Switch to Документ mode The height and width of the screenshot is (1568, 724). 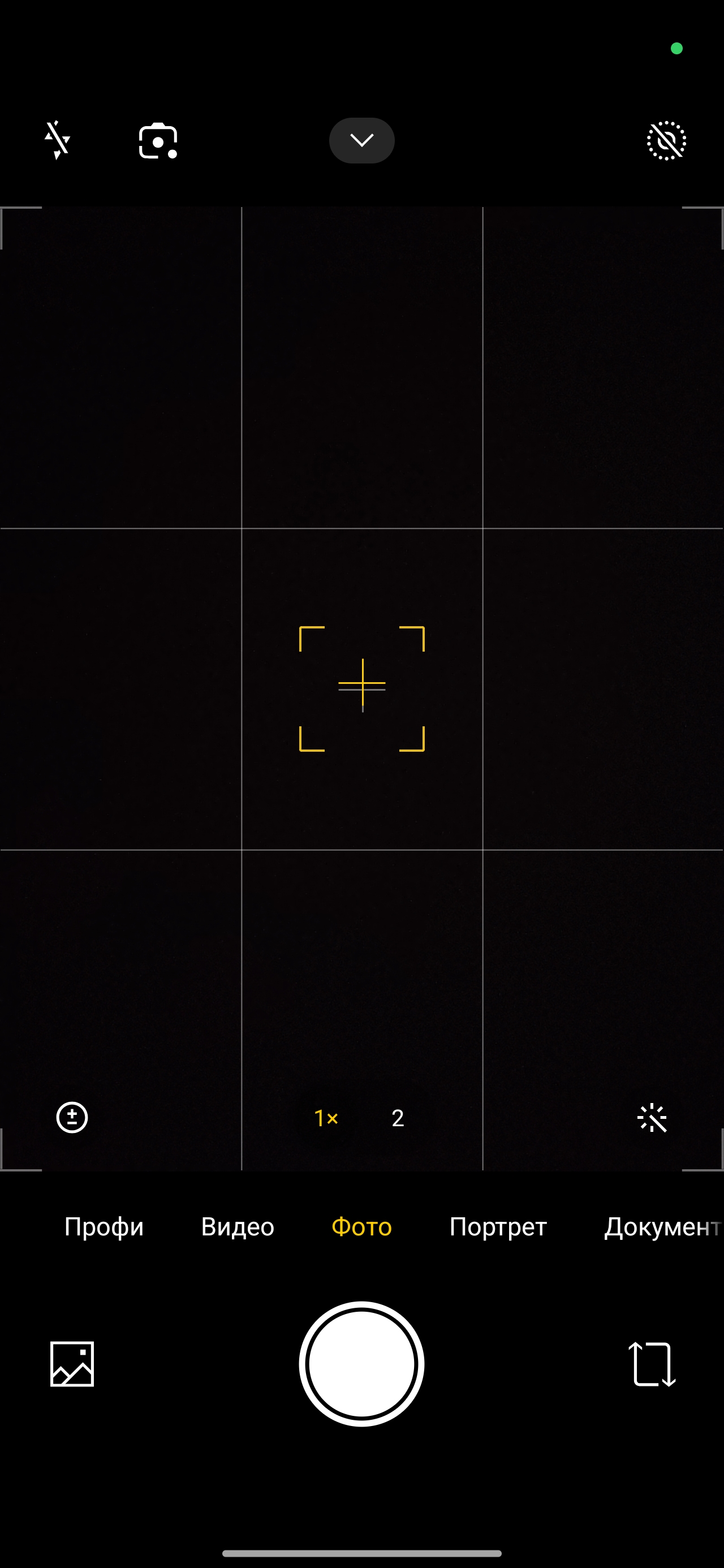(663, 1226)
